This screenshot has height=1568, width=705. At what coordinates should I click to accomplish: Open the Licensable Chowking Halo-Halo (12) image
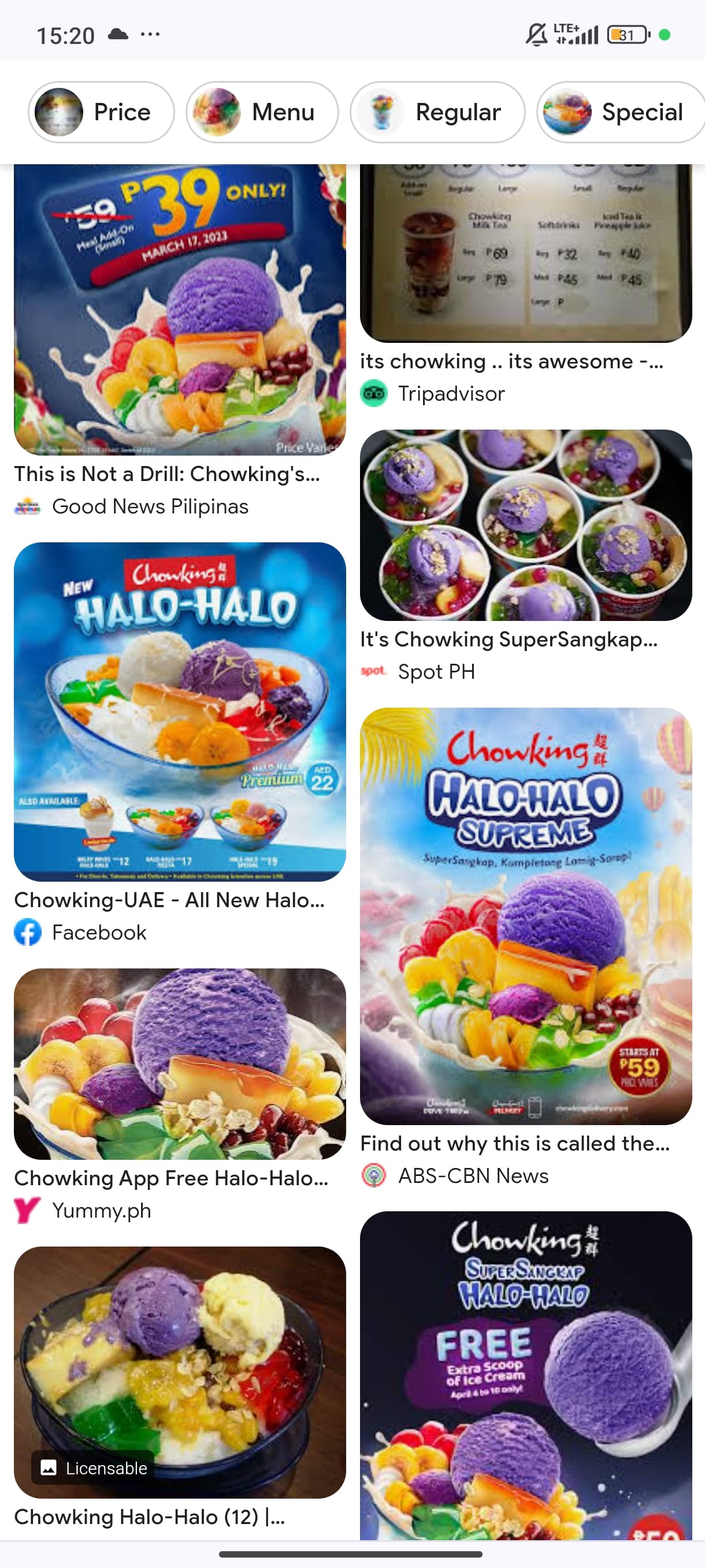(x=180, y=1372)
